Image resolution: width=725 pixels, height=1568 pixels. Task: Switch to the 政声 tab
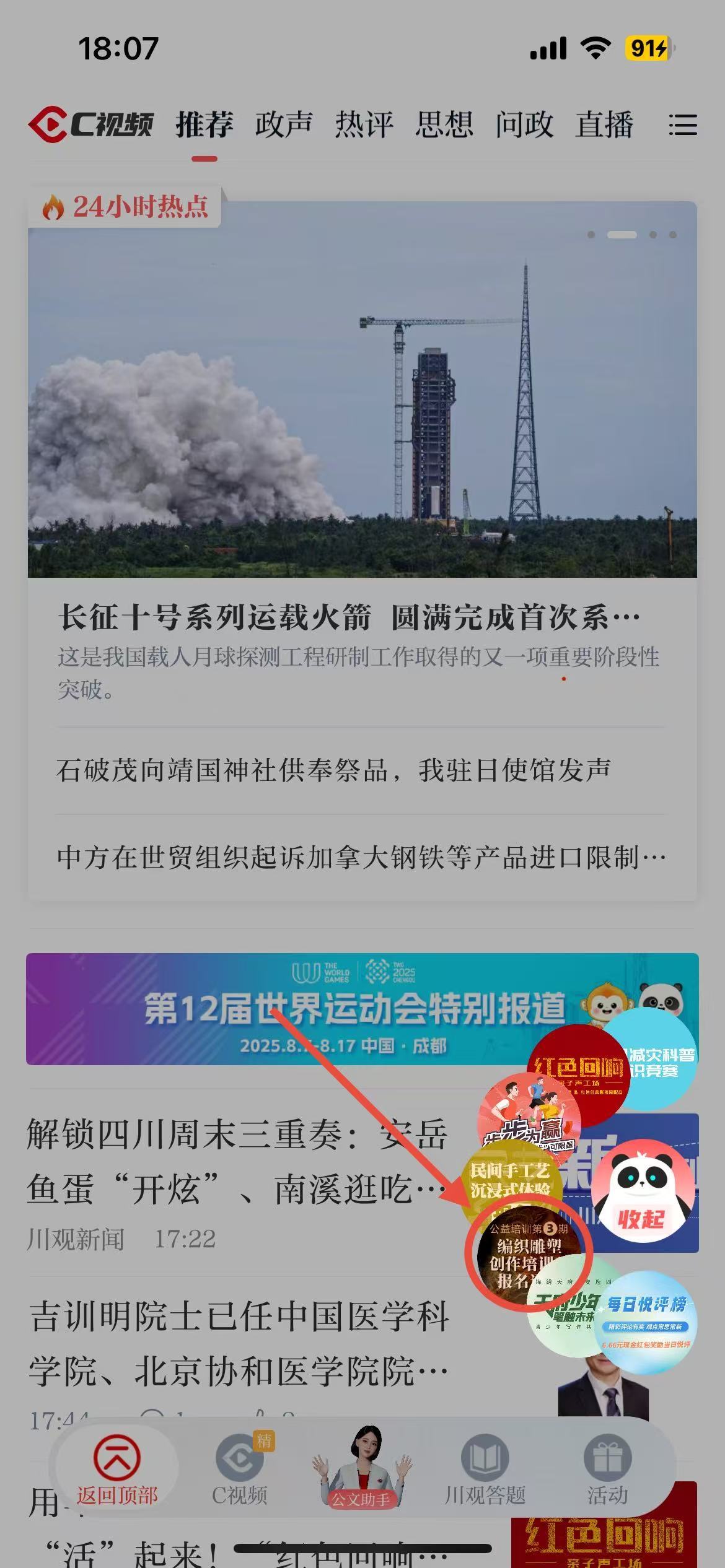pos(284,124)
